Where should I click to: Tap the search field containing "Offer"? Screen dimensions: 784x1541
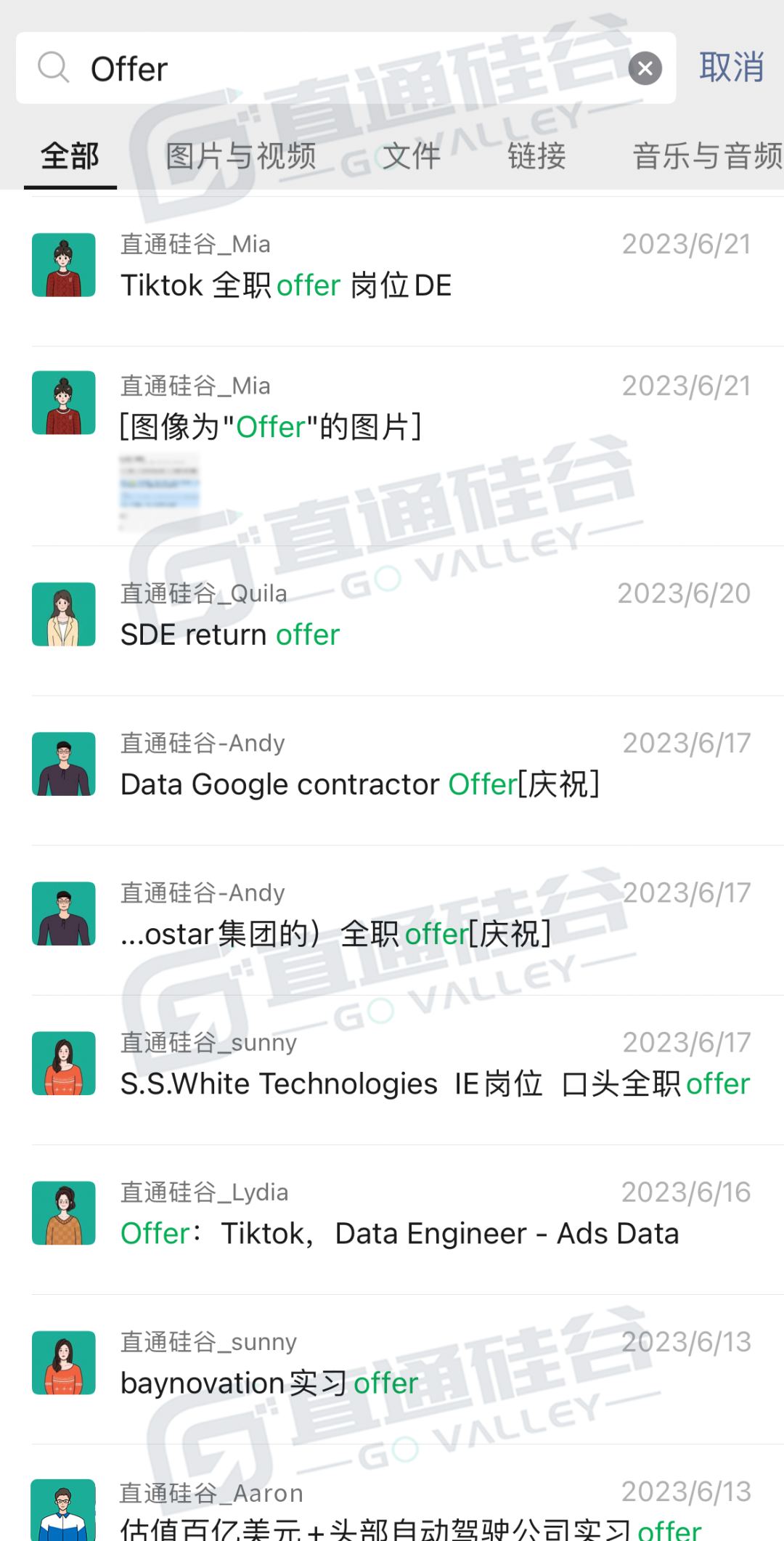pos(346,68)
